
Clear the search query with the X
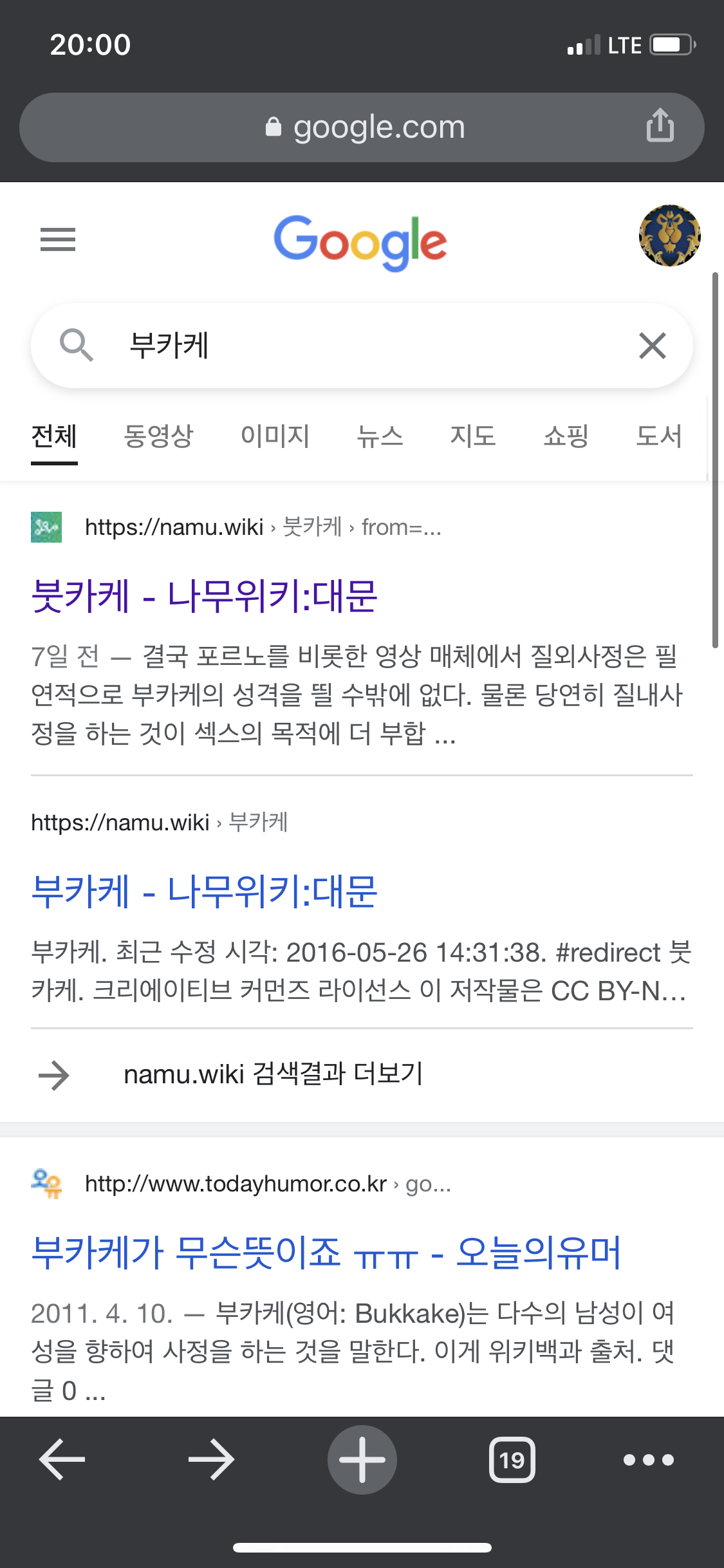click(x=652, y=346)
